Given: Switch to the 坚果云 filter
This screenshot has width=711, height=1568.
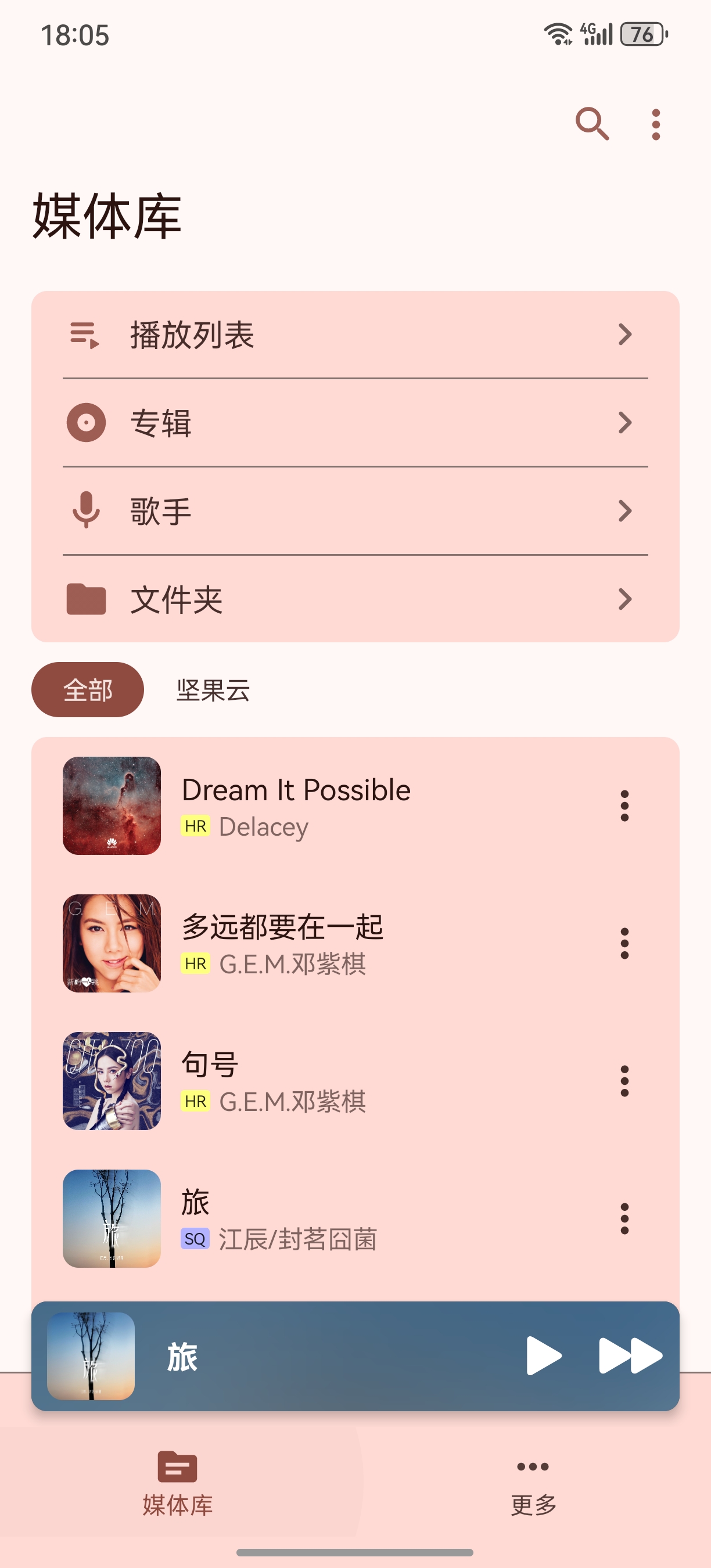Looking at the screenshot, I should (x=213, y=690).
